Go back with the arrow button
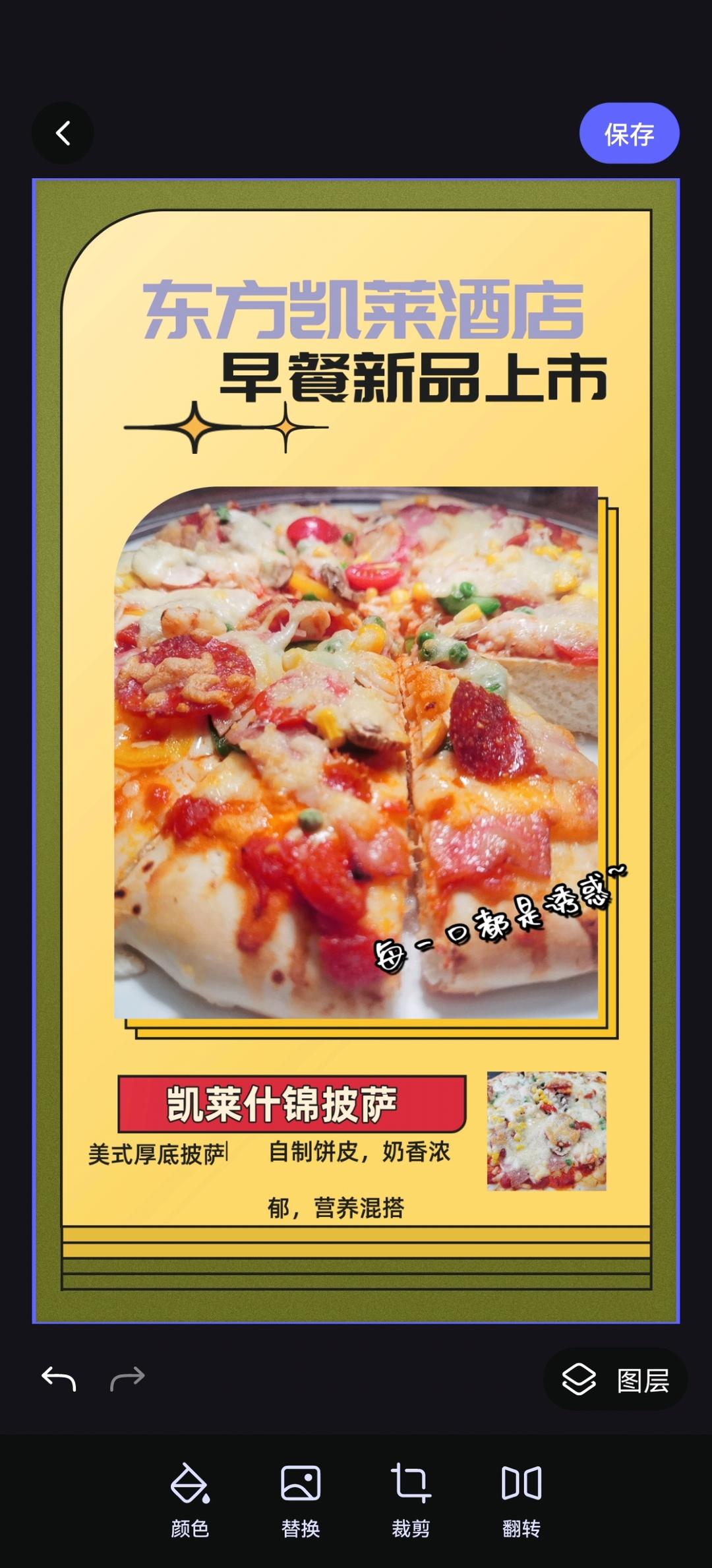This screenshot has height=1568, width=712. tap(63, 133)
